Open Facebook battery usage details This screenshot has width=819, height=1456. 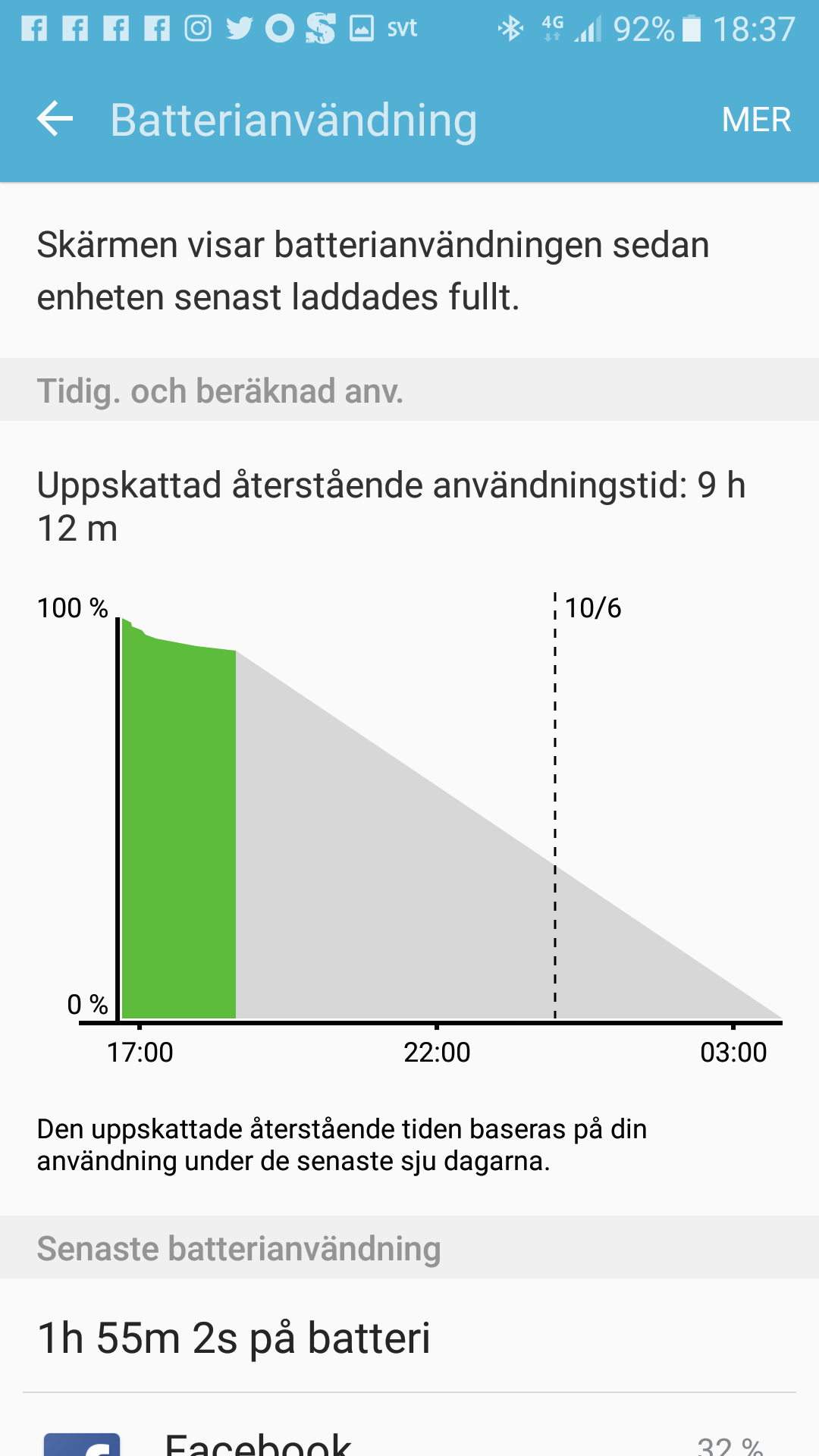[x=409, y=1437]
